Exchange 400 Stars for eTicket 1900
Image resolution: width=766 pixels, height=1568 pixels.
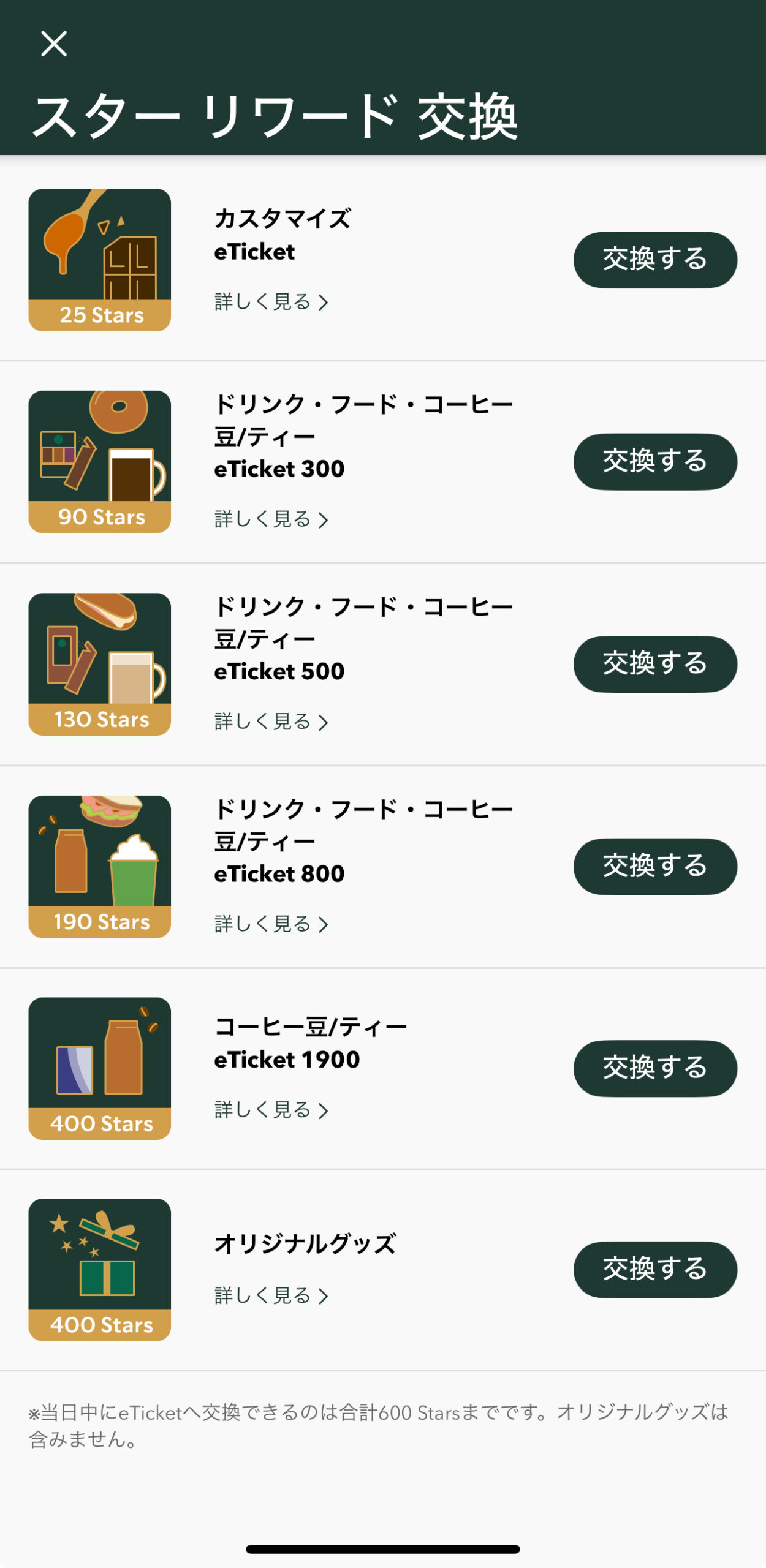tap(655, 1068)
